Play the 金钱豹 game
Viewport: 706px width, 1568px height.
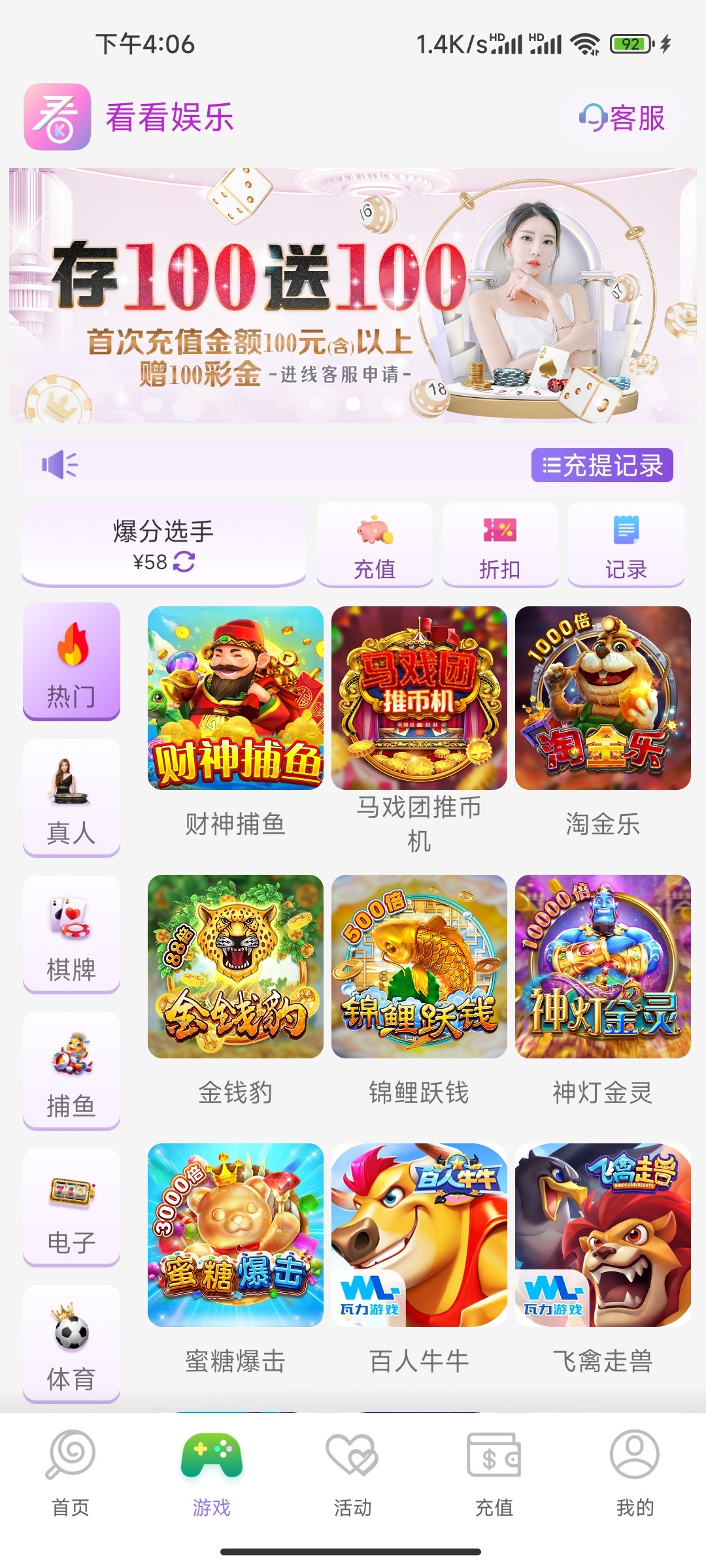[235, 967]
